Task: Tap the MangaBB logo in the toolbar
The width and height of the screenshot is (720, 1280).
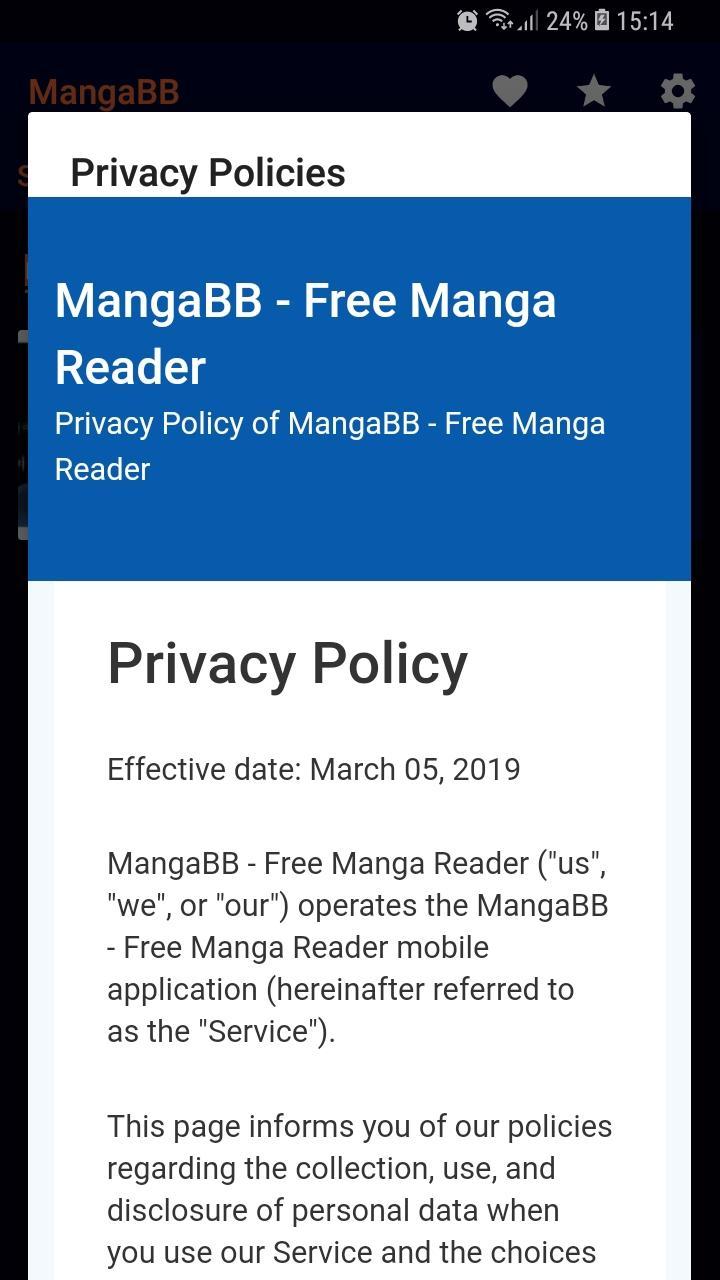Action: click(x=102, y=92)
